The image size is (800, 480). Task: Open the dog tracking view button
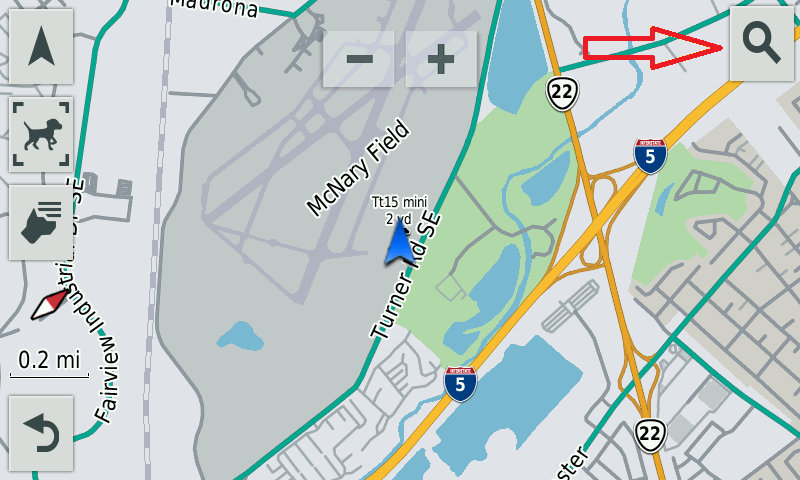[41, 134]
